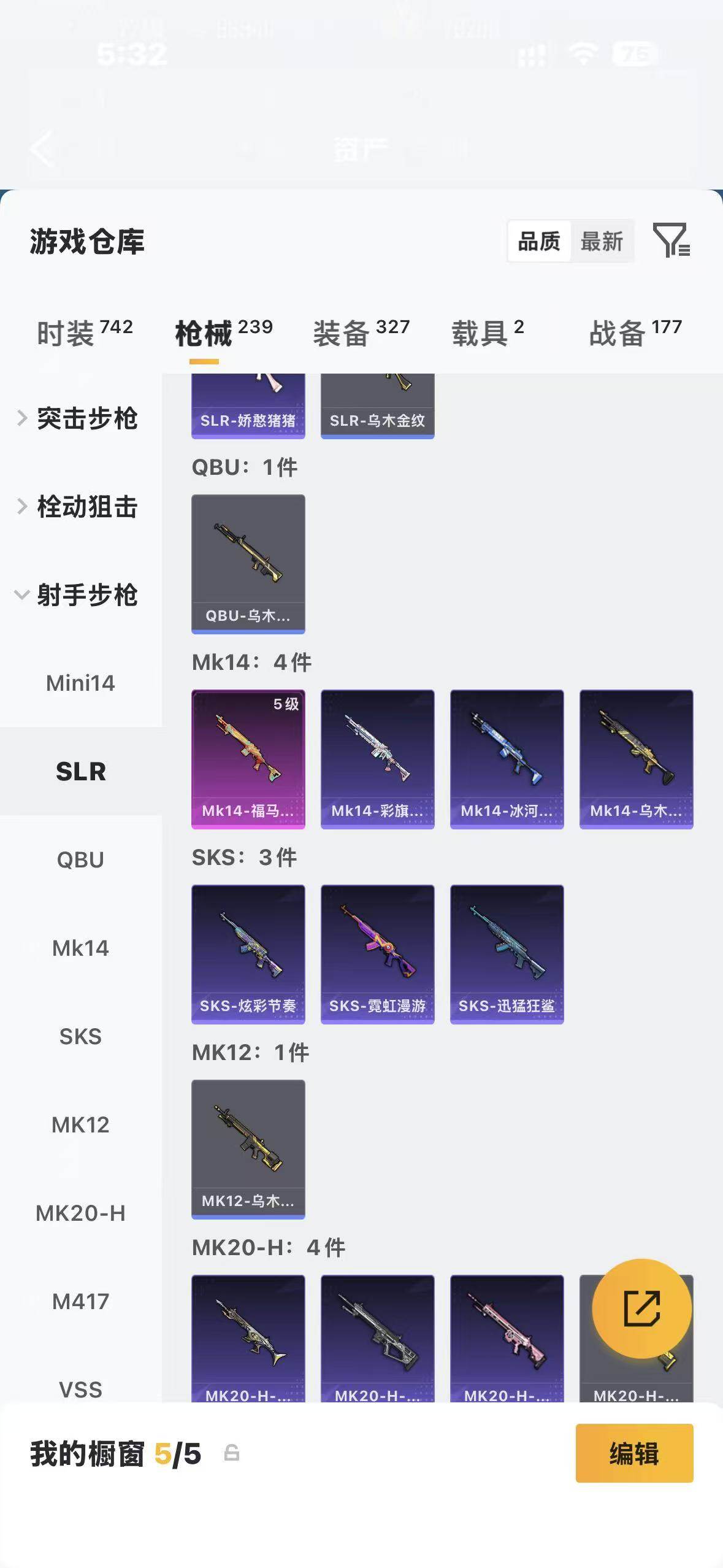Select M417 in the sidebar

pyautogui.click(x=80, y=1301)
